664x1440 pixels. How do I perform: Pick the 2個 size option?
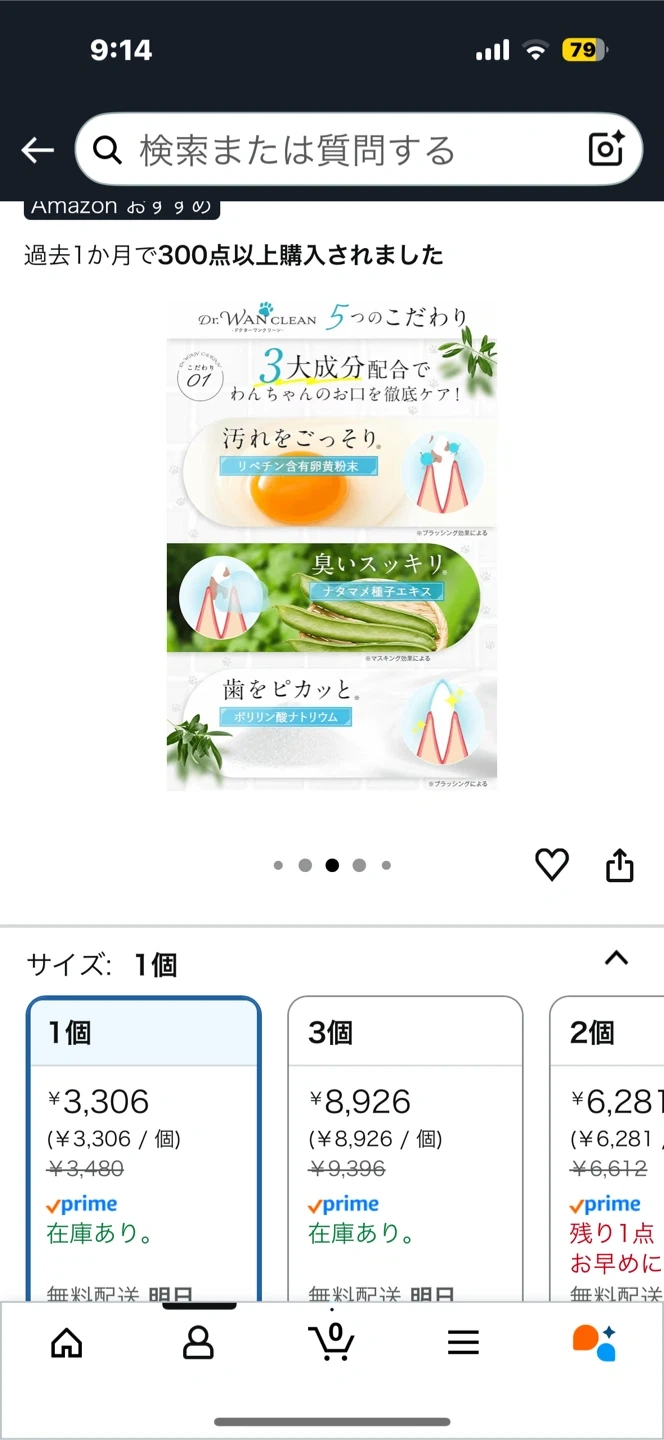[x=610, y=1140]
